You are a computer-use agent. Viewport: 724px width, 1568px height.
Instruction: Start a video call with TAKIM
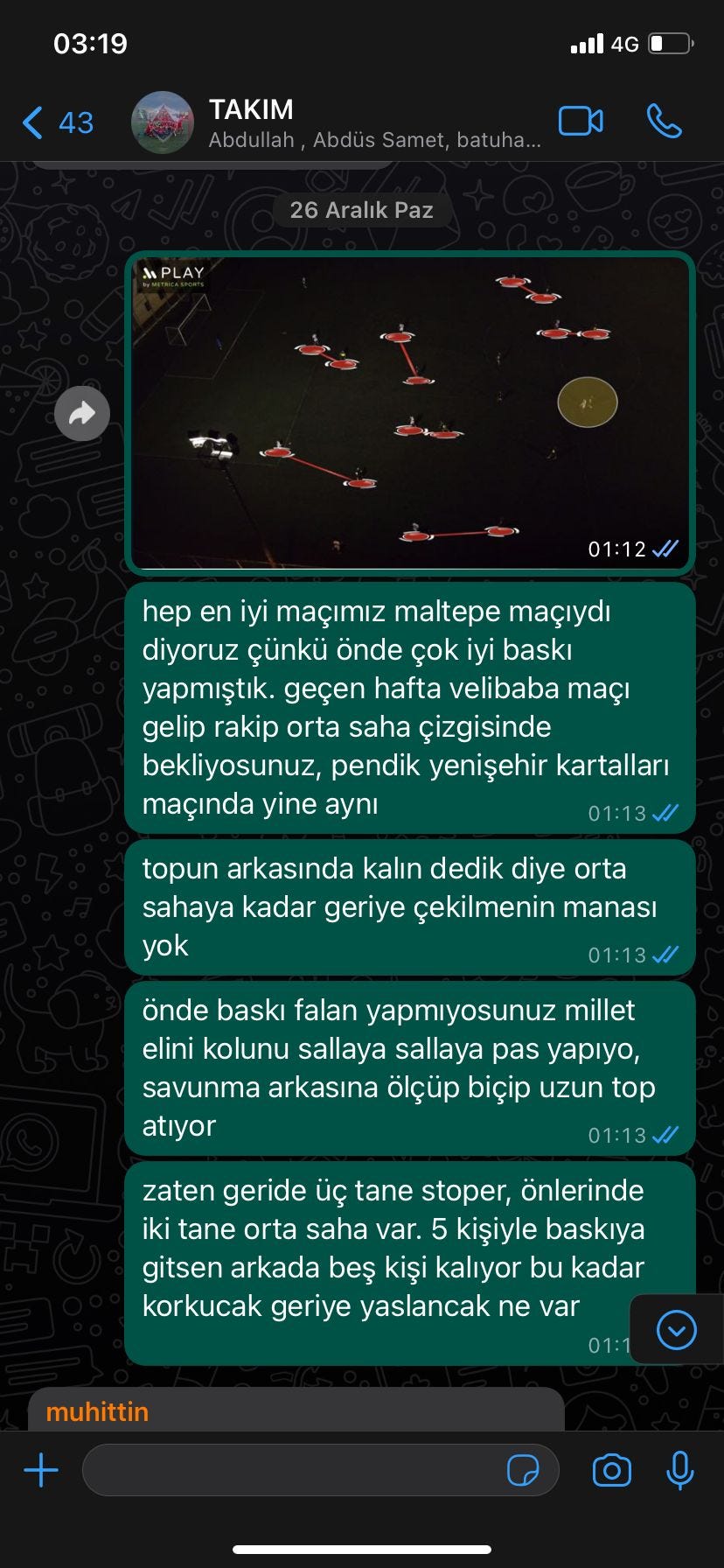581,122
